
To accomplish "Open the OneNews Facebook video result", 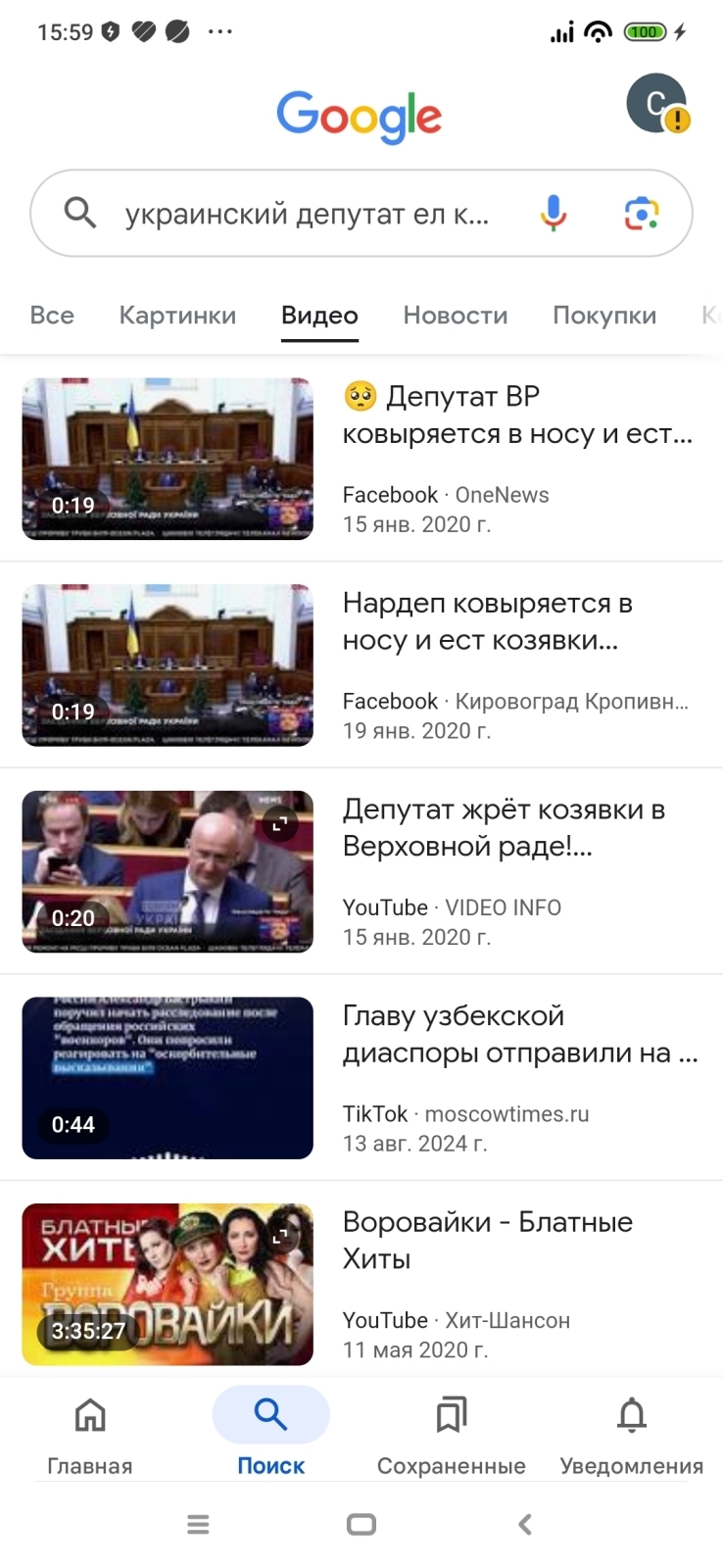I will coord(516,416).
